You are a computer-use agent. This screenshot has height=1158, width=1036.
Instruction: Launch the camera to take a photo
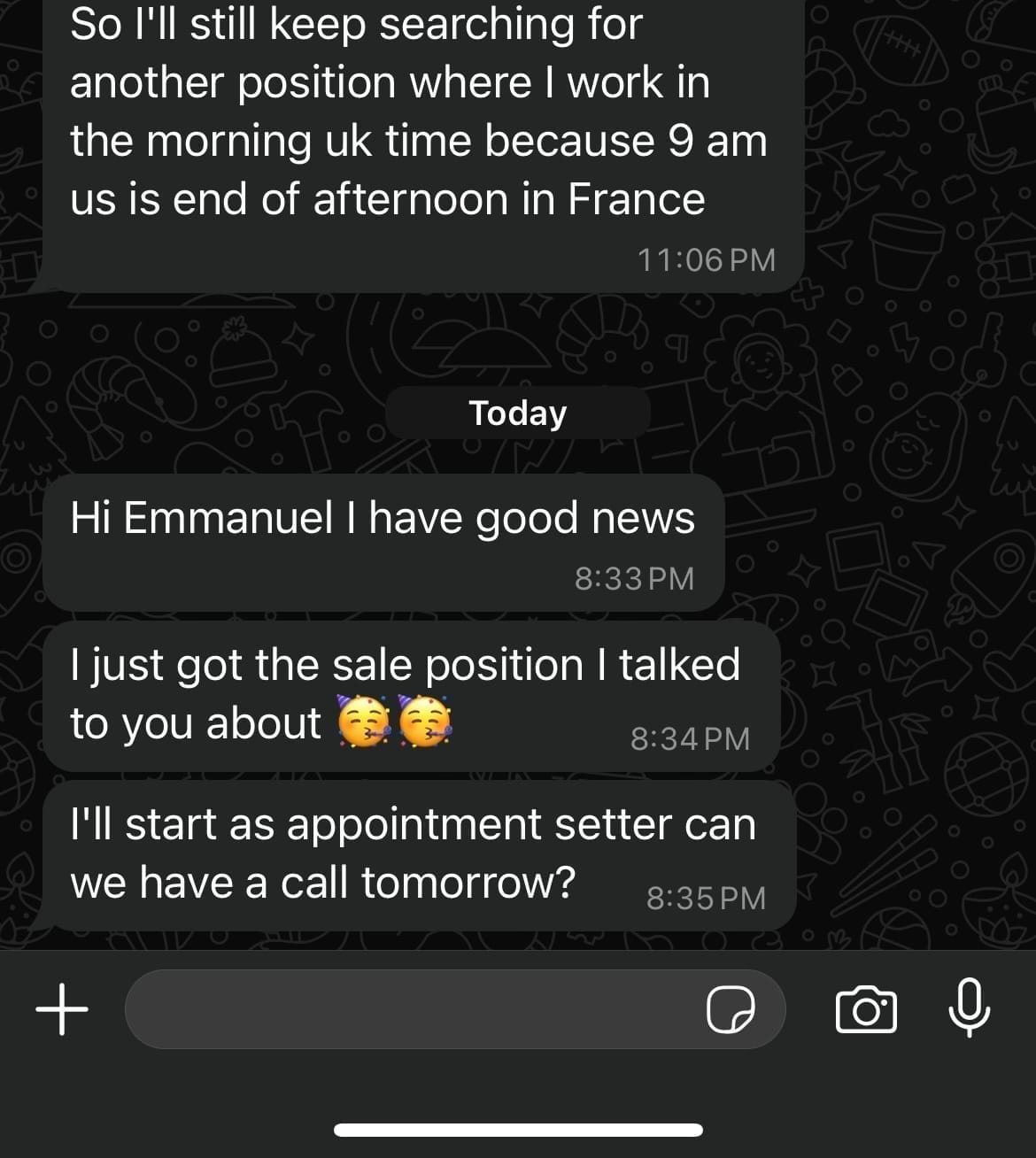click(x=866, y=1009)
